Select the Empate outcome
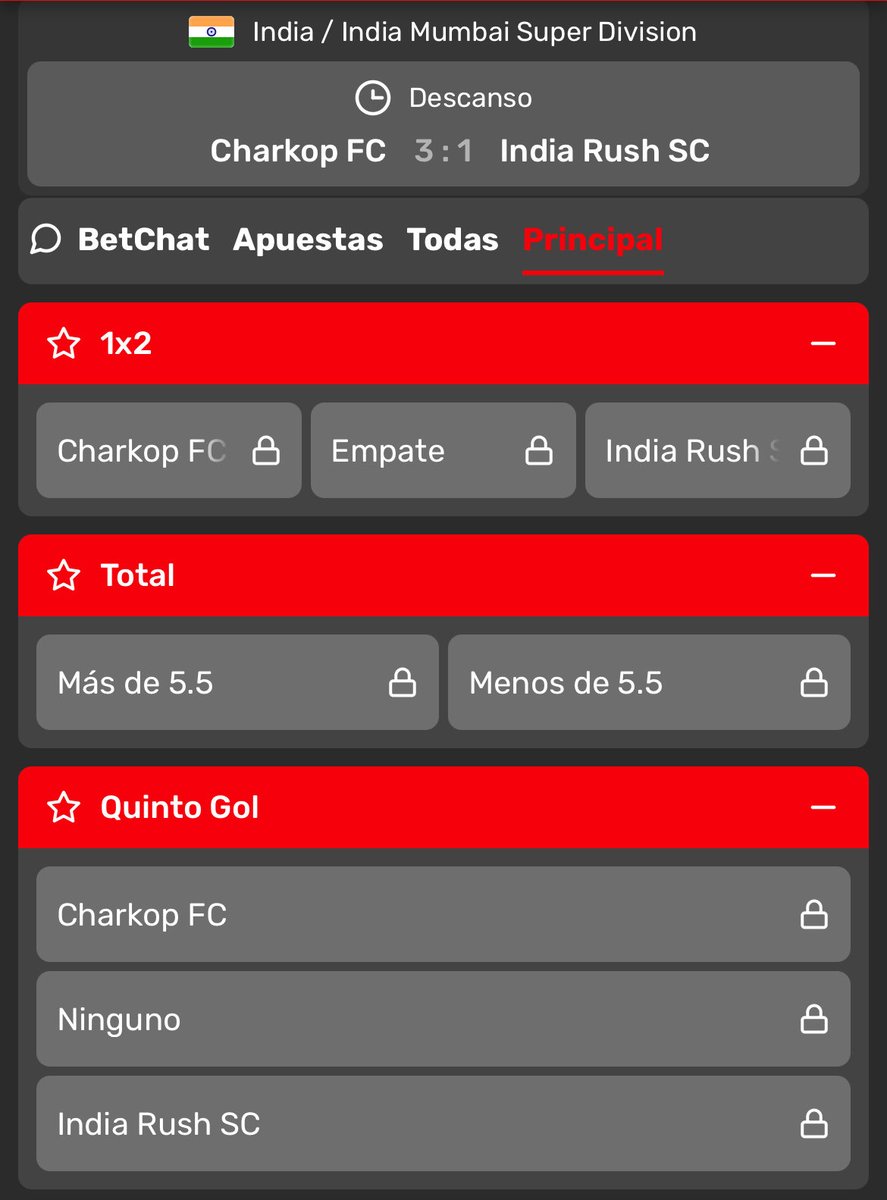This screenshot has height=1200, width=887. click(x=442, y=451)
